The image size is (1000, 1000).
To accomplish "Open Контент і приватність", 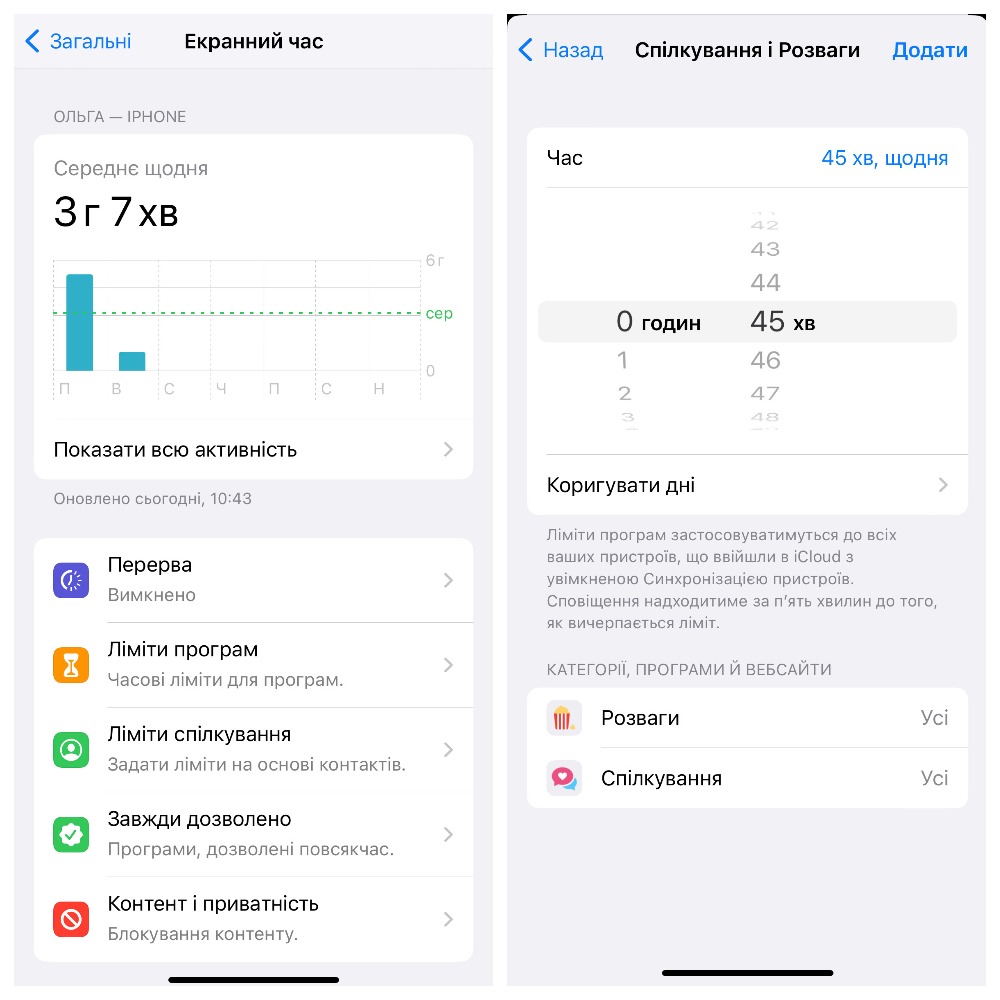I will tap(253, 919).
